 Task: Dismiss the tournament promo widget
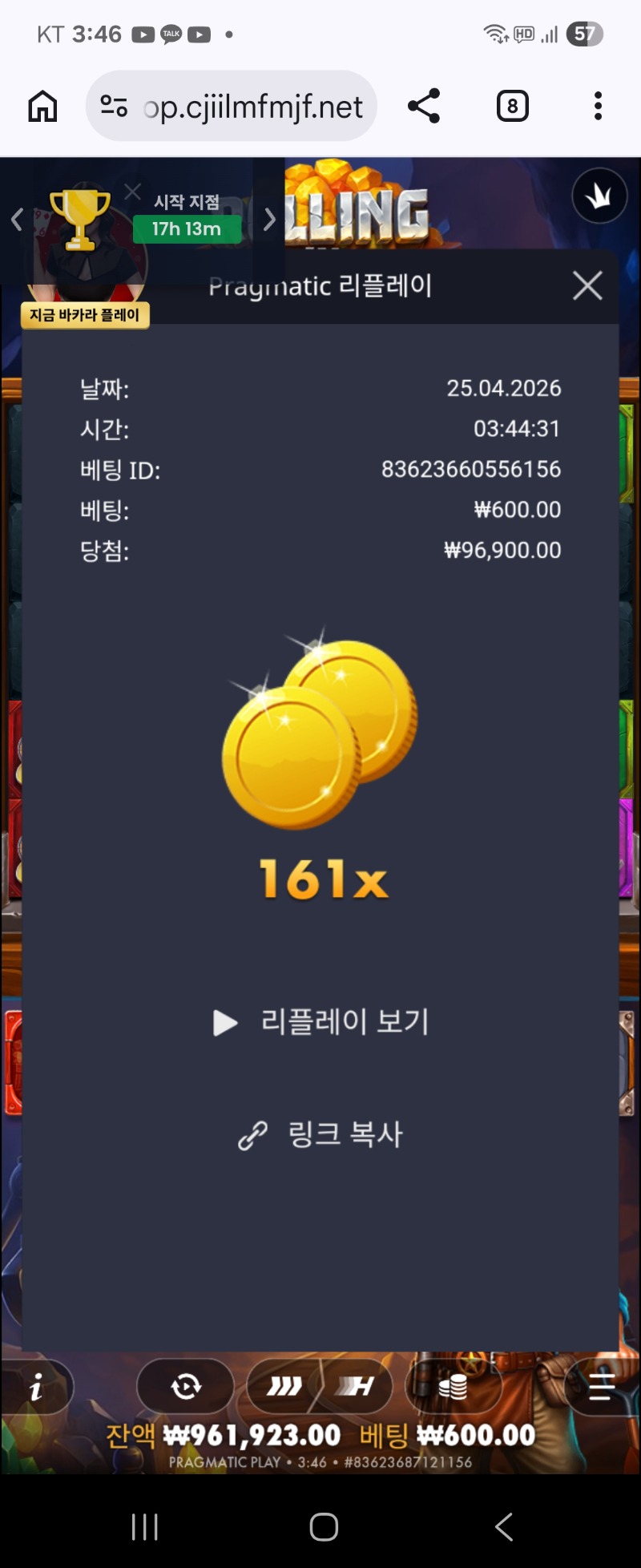[133, 192]
